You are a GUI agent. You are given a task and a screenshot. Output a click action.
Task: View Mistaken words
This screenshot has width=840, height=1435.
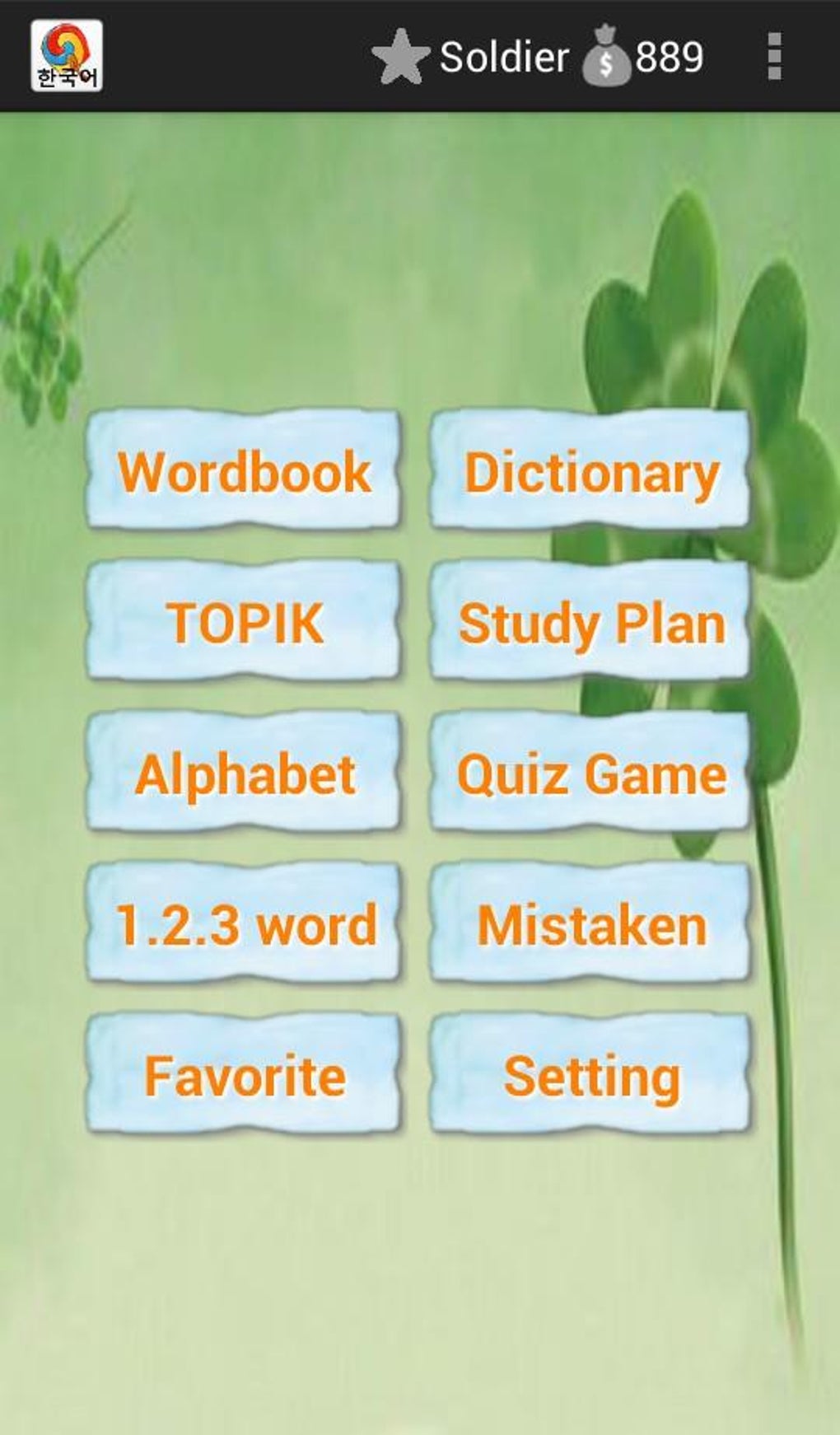[x=590, y=923]
